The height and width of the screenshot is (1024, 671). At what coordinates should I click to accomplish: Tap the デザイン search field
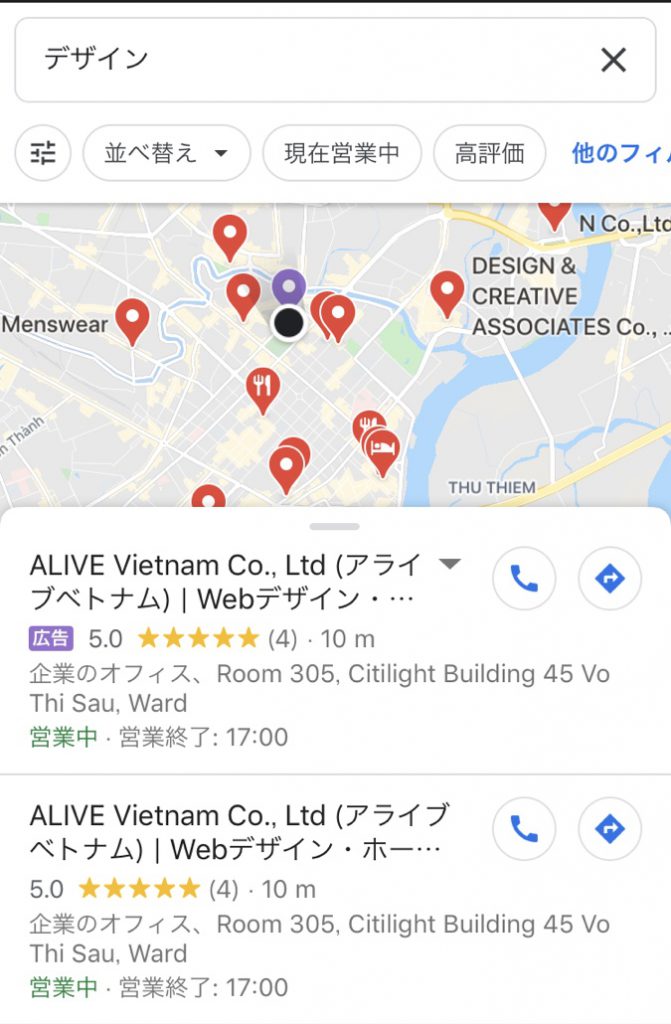(300, 60)
